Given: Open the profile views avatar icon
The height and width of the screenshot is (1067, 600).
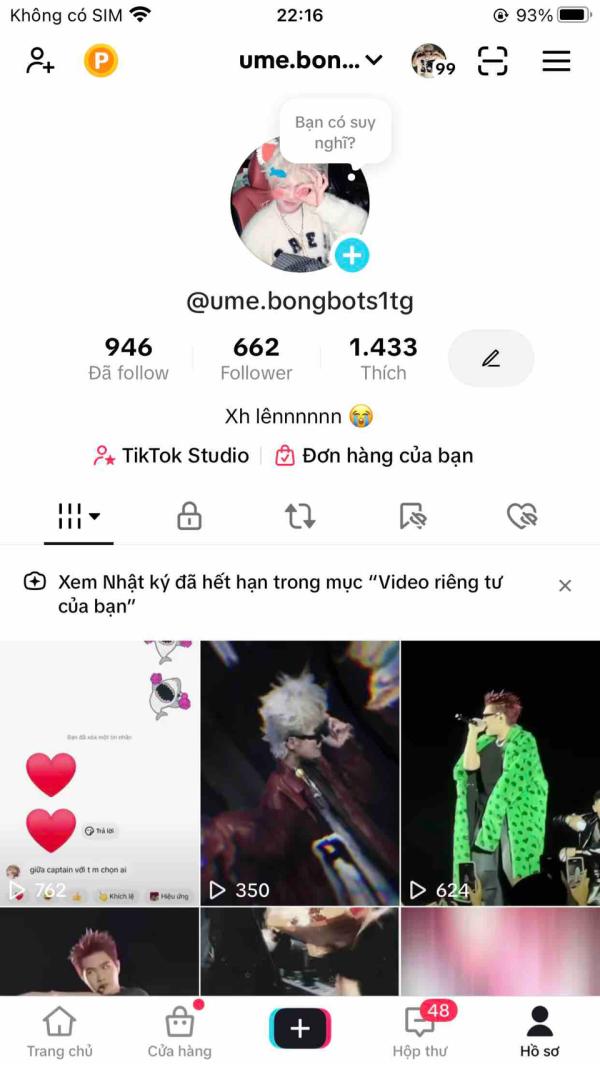Looking at the screenshot, I should [x=431, y=61].
